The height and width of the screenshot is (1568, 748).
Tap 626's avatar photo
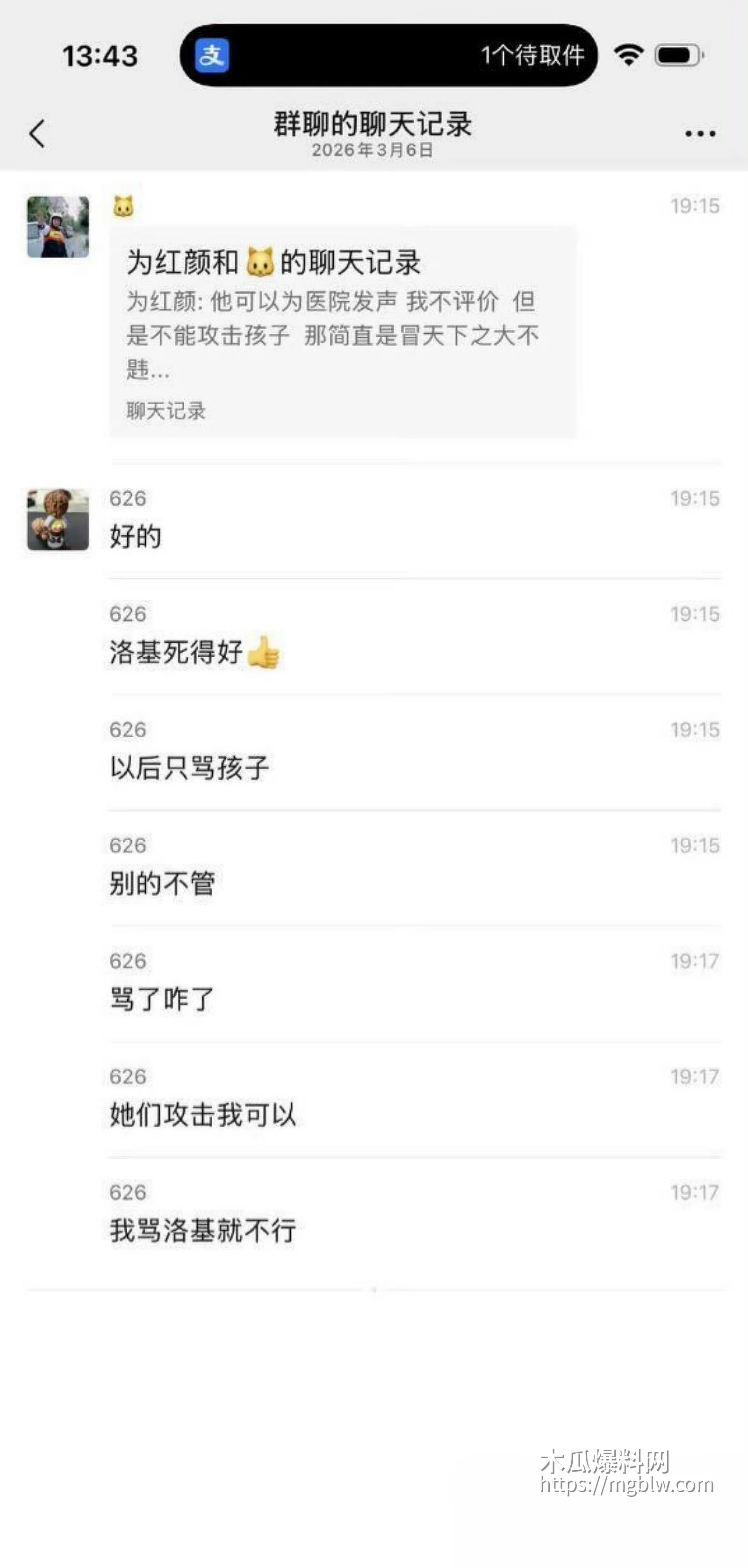[58, 521]
